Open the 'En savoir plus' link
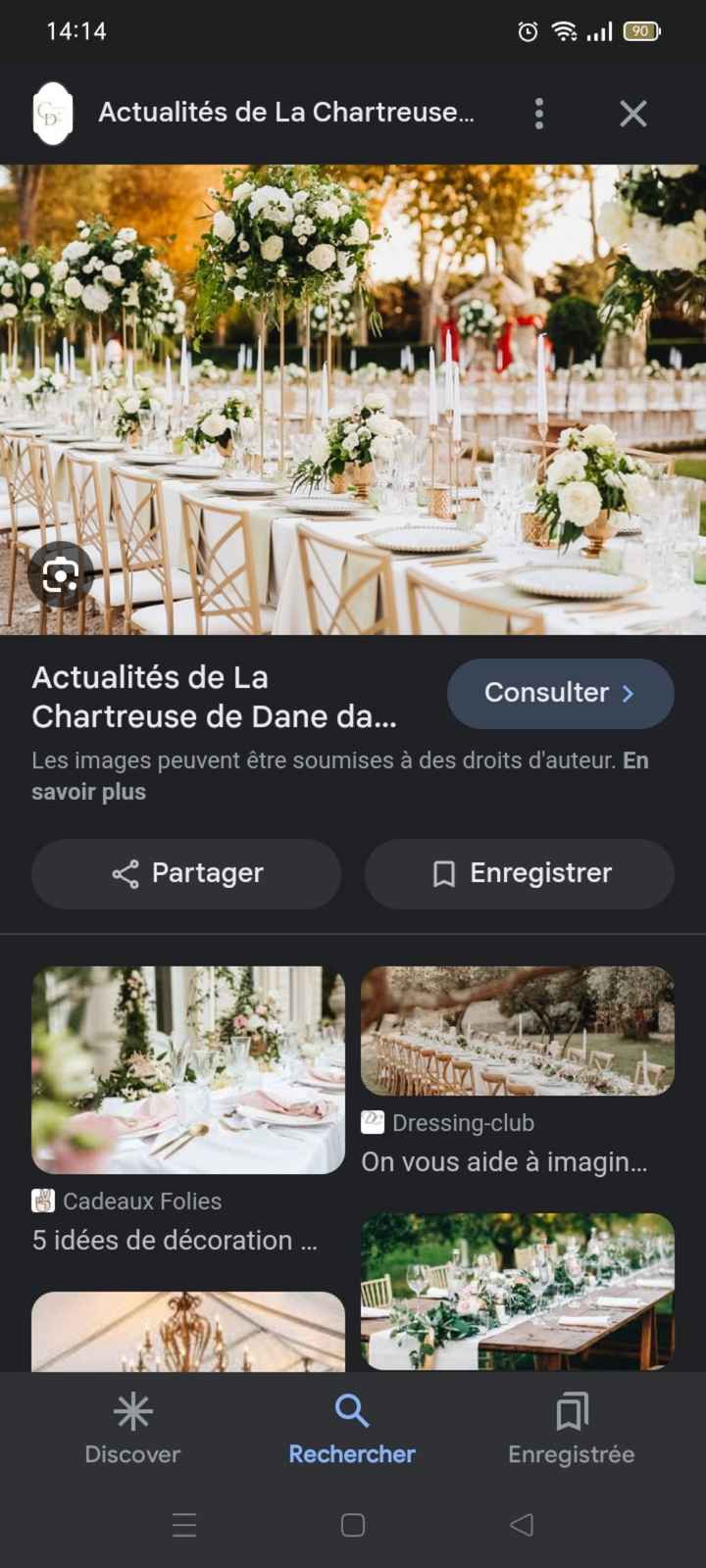The height and width of the screenshot is (1568, 706). [88, 791]
